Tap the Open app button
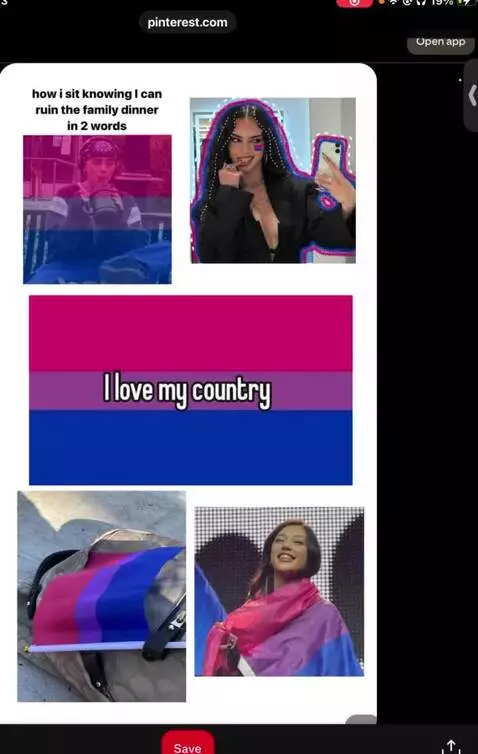This screenshot has height=754, width=478. tap(440, 42)
